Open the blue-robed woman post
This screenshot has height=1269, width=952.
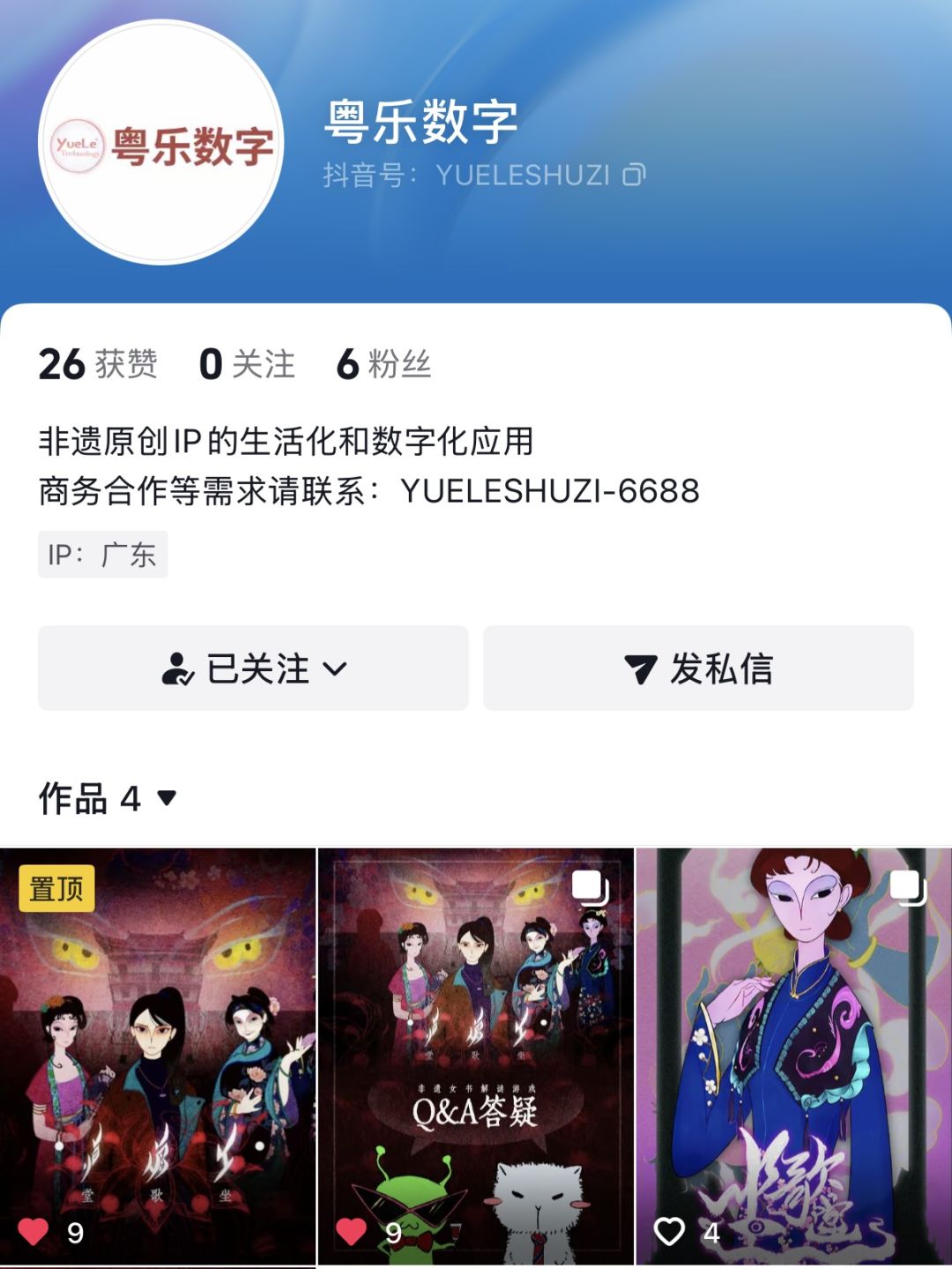coord(793,1056)
